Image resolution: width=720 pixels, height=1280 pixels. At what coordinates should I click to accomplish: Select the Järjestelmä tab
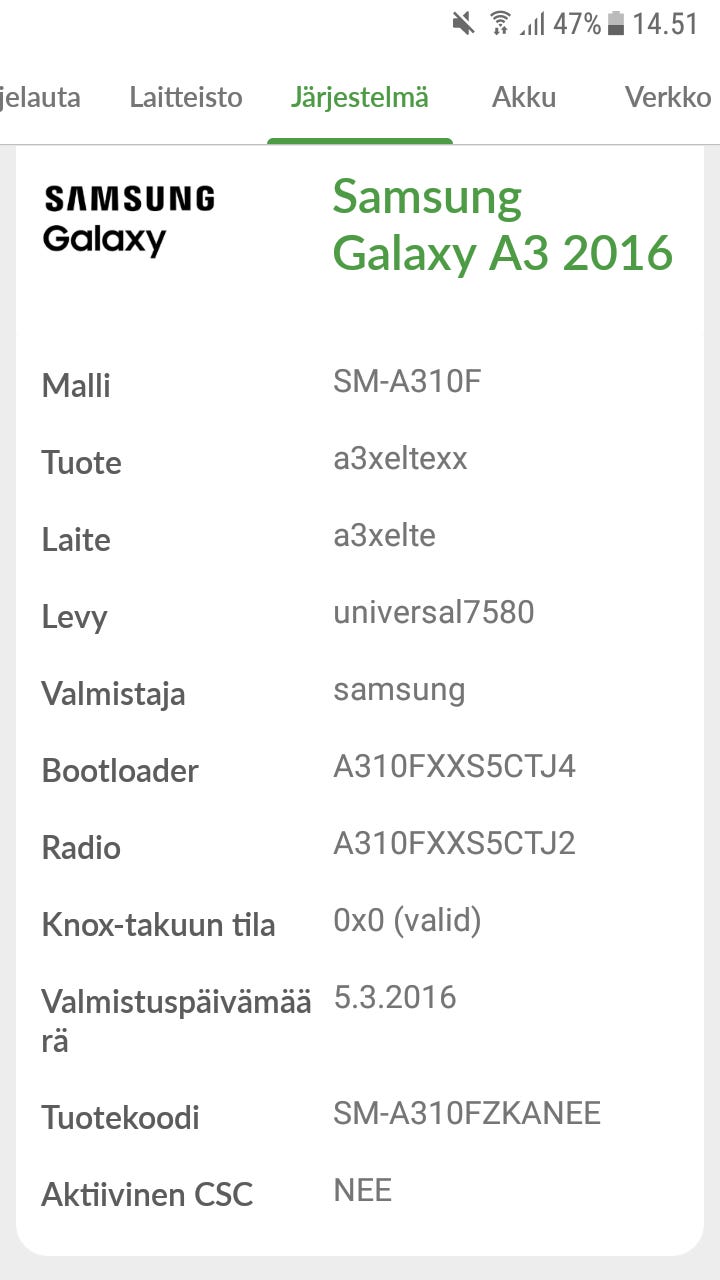pyautogui.click(x=360, y=97)
